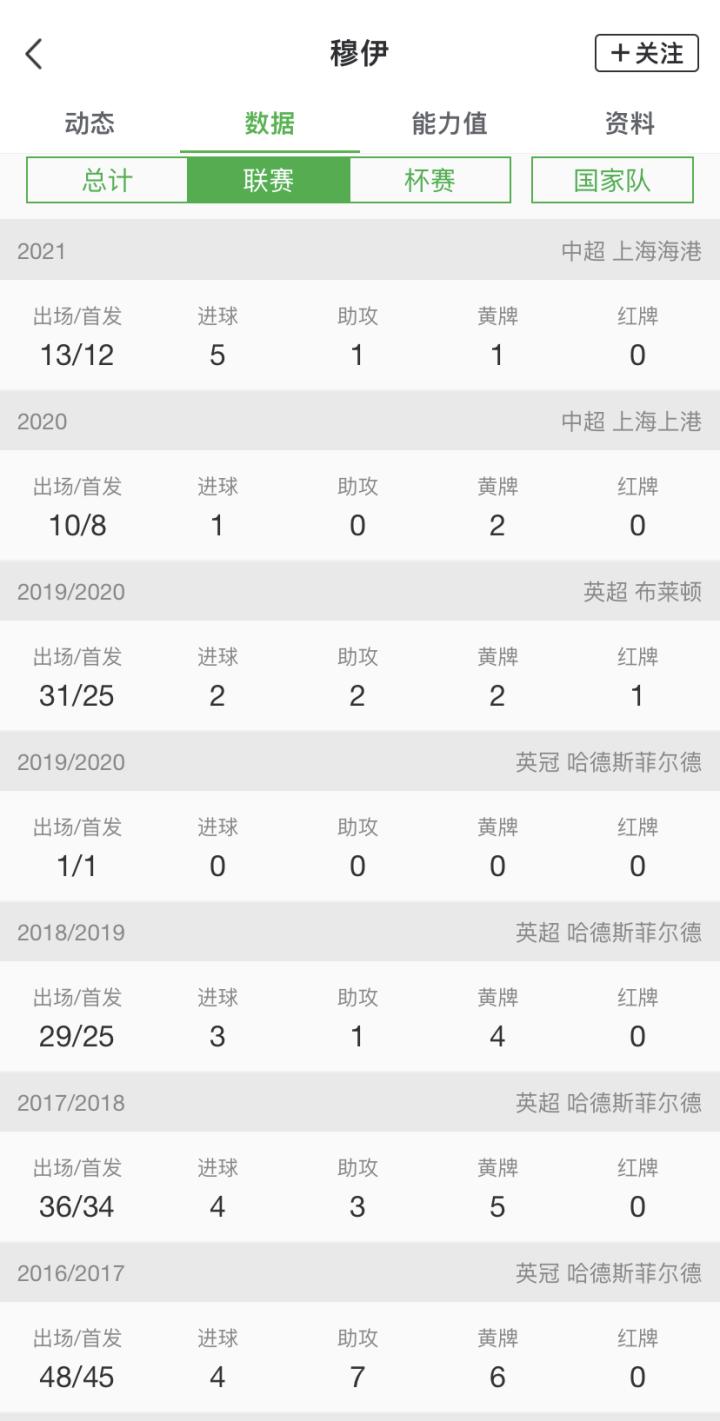Image resolution: width=720 pixels, height=1421 pixels.
Task: Select the 数据 tab
Action: pos(270,124)
